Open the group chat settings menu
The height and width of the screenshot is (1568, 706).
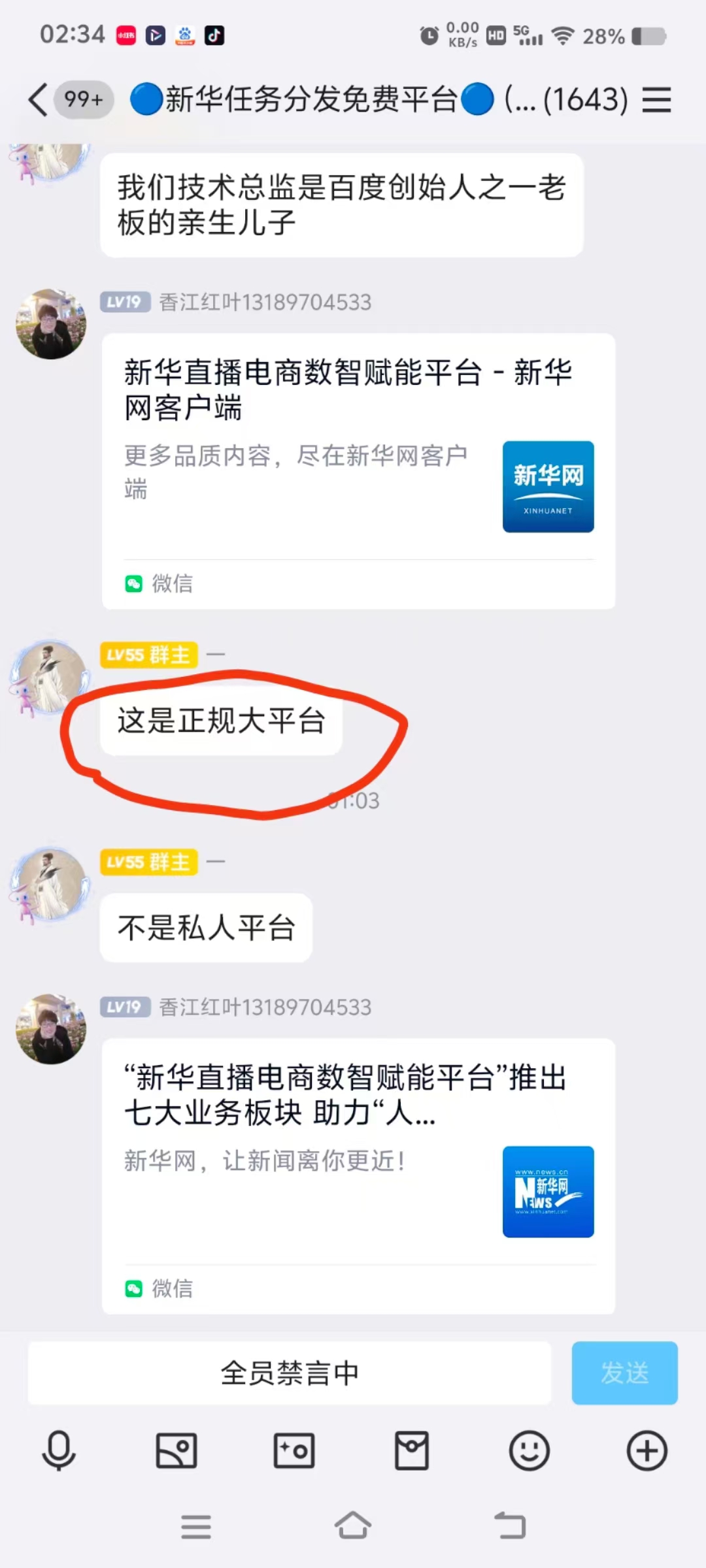pyautogui.click(x=656, y=100)
